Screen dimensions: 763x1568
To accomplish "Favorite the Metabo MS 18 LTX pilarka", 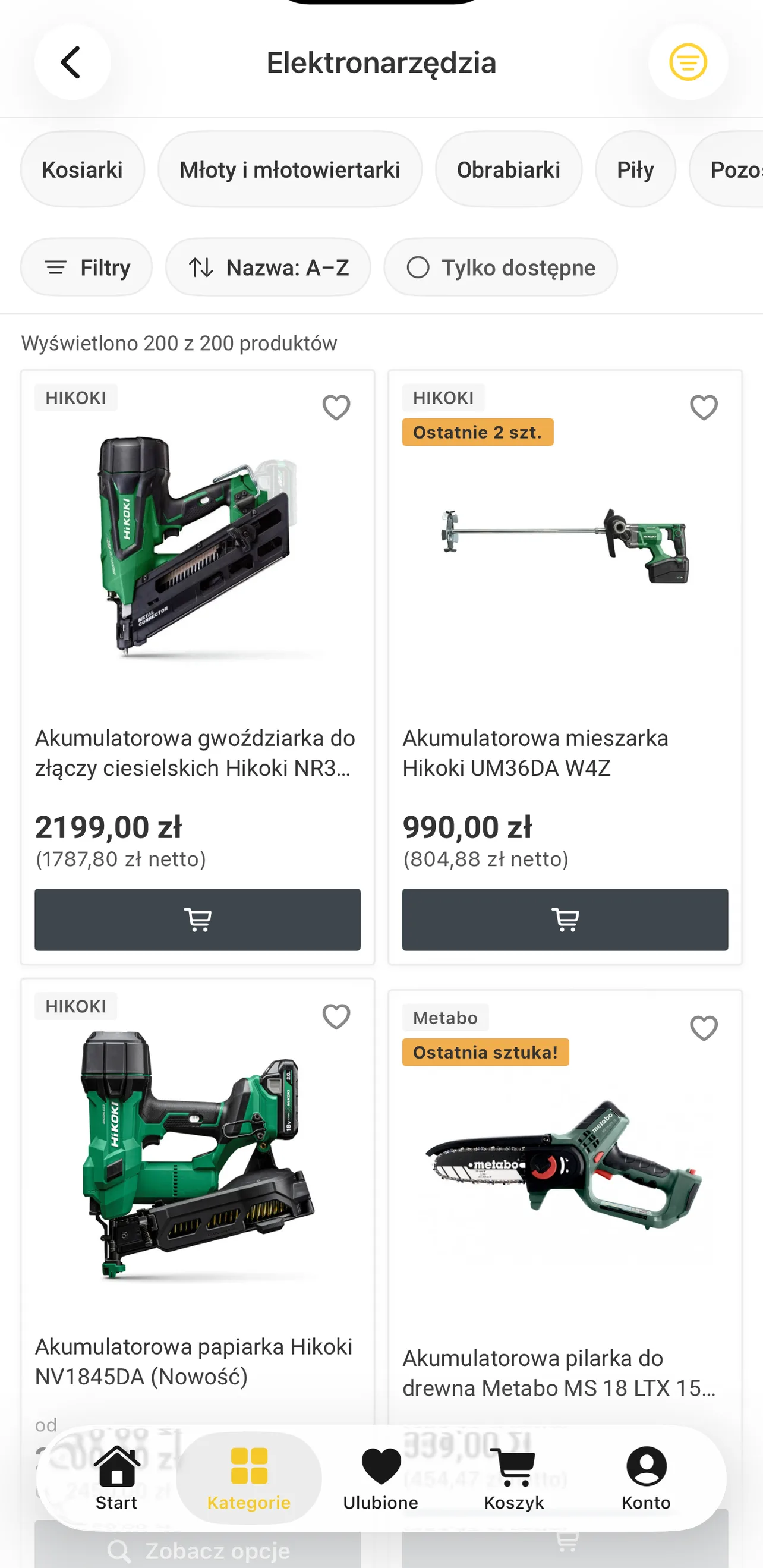I will (704, 1028).
